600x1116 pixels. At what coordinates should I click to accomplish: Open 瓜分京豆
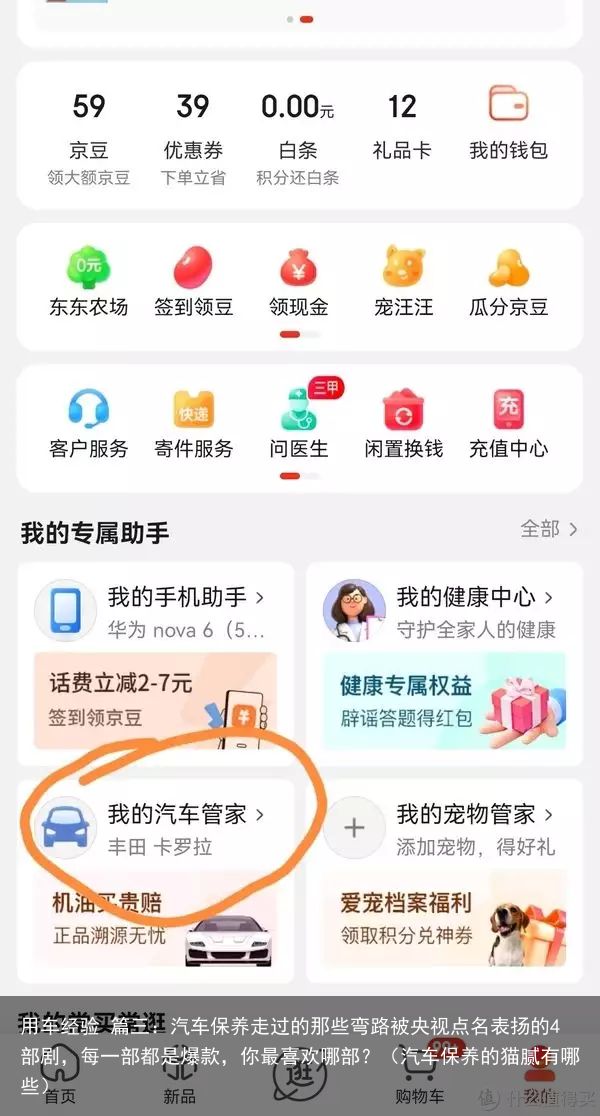click(x=508, y=281)
